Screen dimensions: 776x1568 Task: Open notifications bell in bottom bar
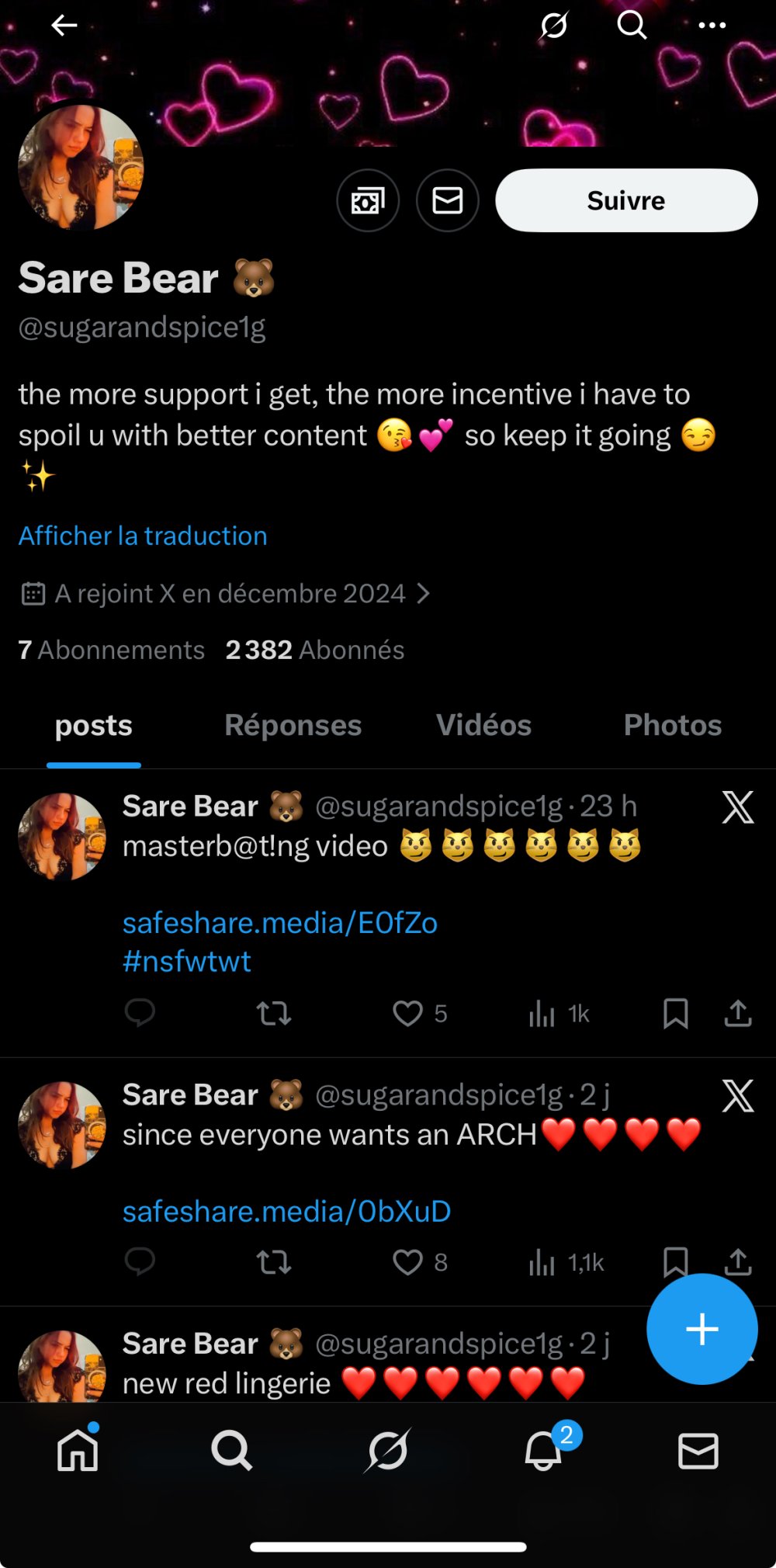click(543, 1450)
